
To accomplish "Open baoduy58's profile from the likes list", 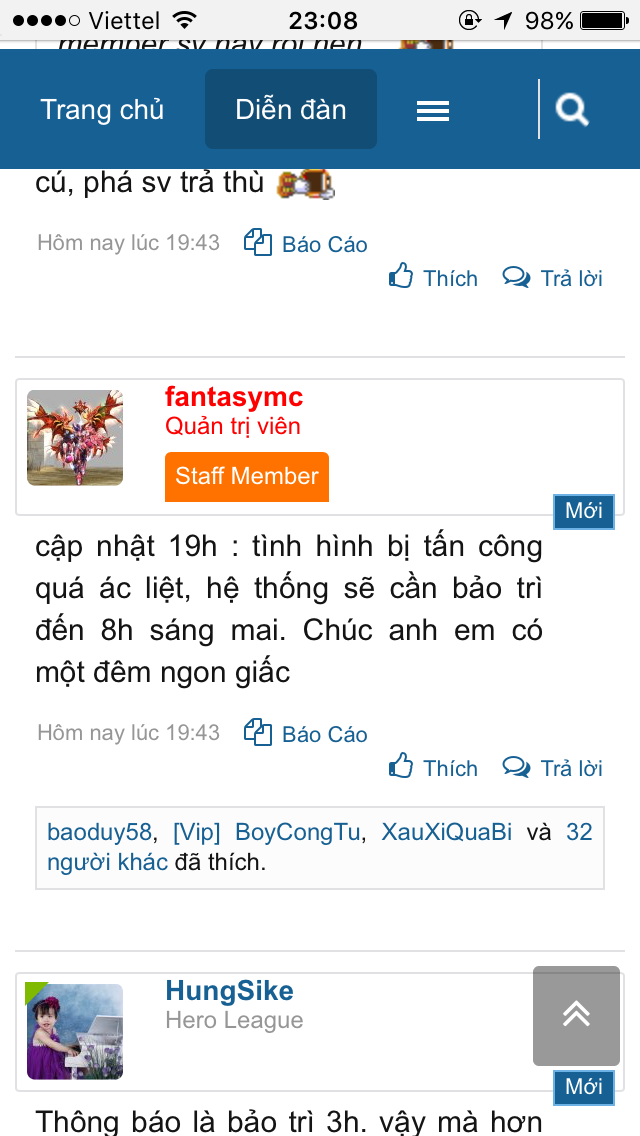I will tap(99, 832).
